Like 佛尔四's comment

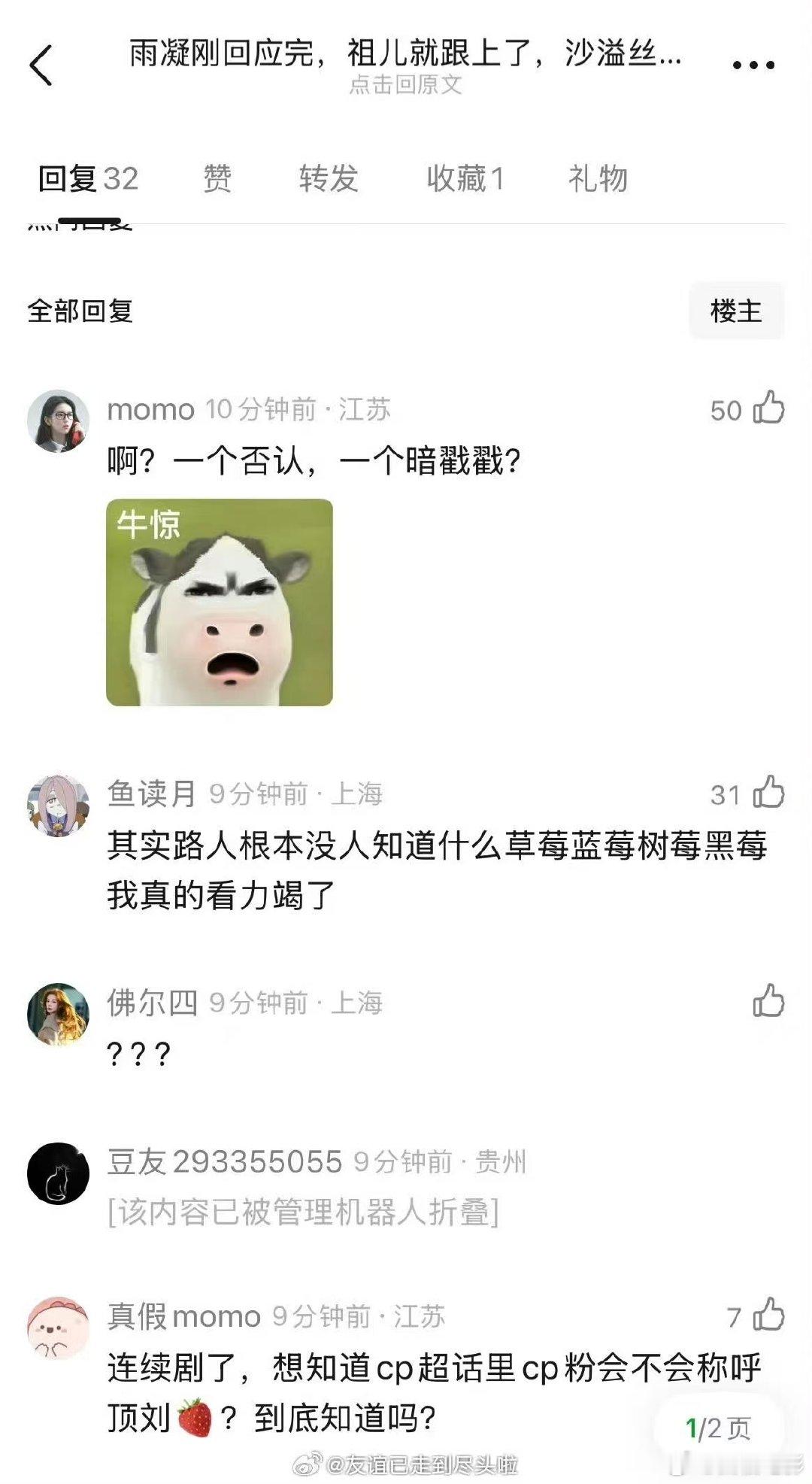tap(767, 1000)
